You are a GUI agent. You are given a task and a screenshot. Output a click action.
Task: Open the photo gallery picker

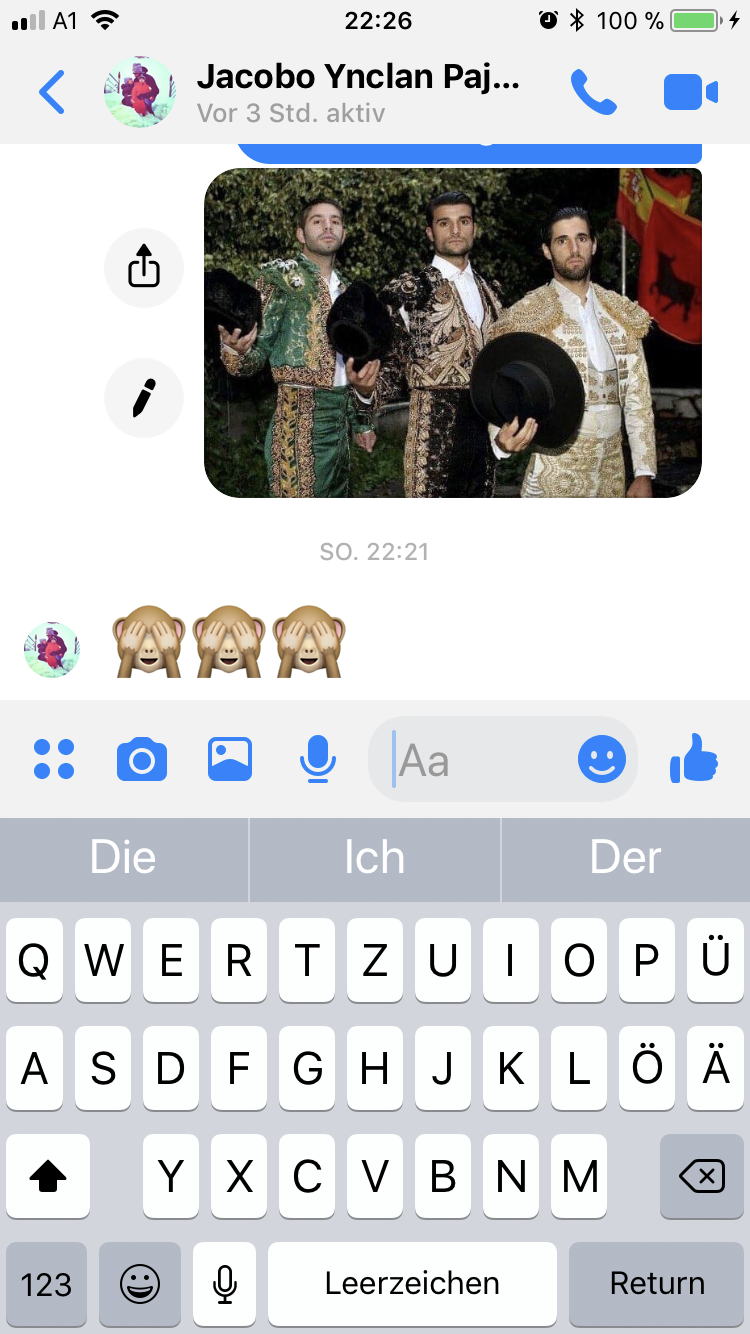tap(230, 759)
